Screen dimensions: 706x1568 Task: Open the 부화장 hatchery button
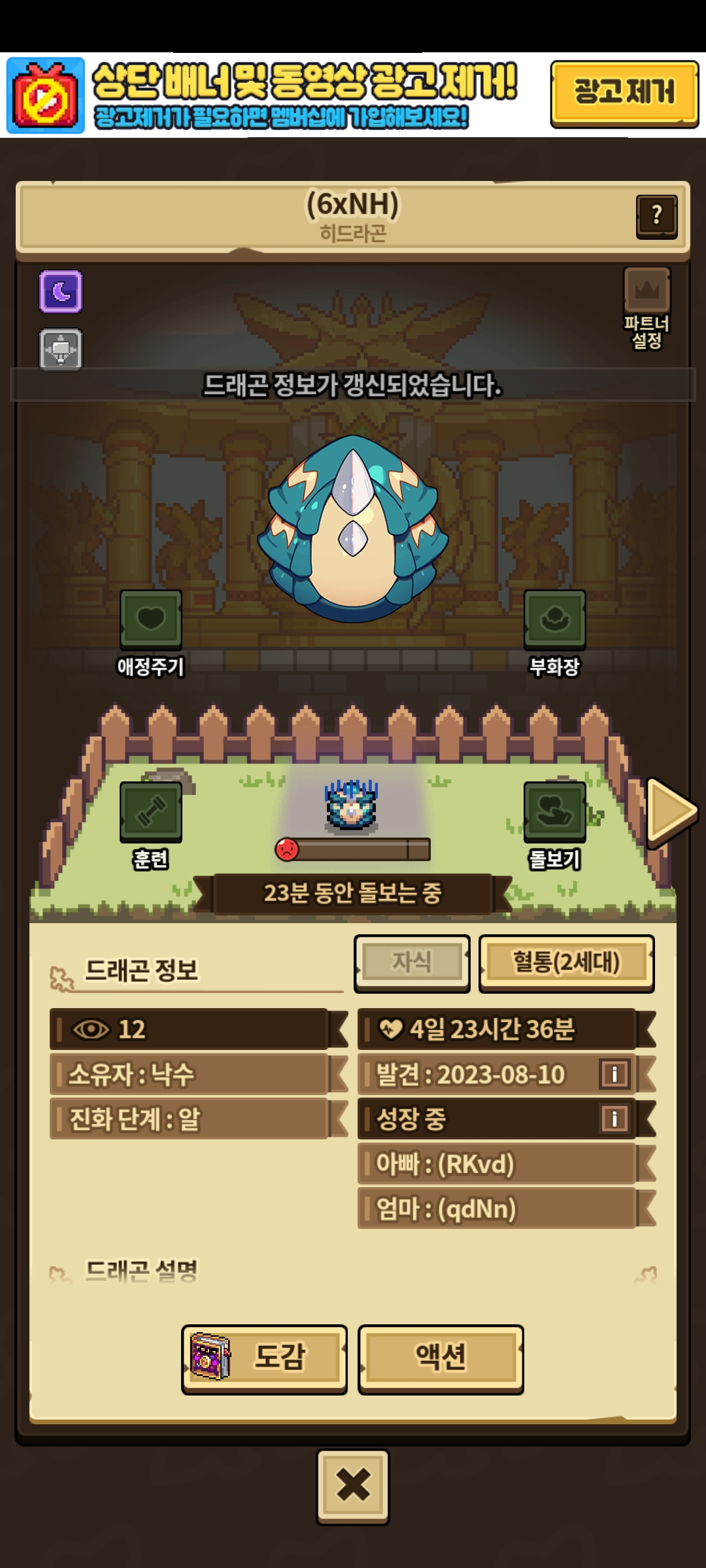click(554, 620)
